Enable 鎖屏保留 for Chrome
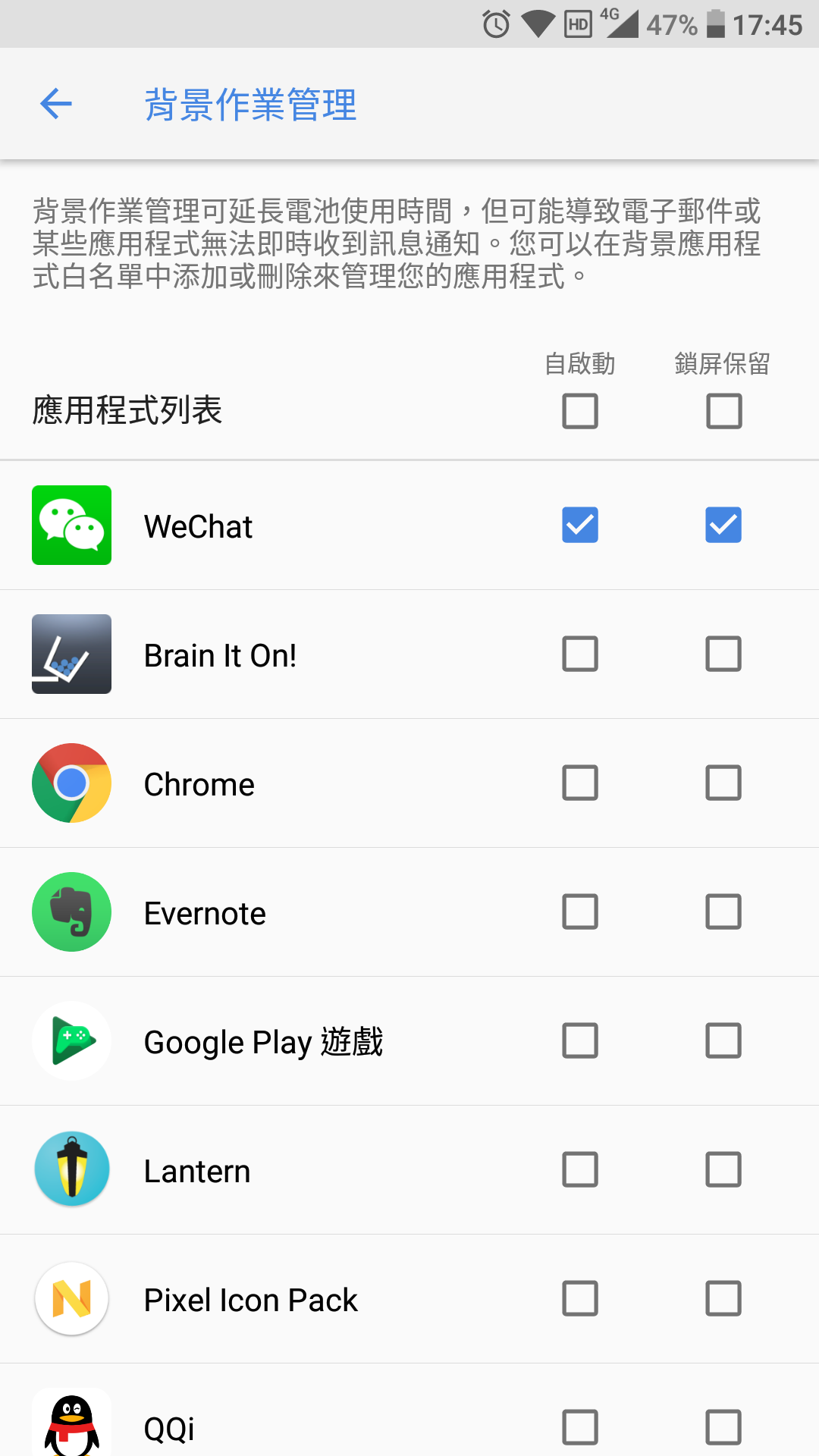 click(x=723, y=783)
